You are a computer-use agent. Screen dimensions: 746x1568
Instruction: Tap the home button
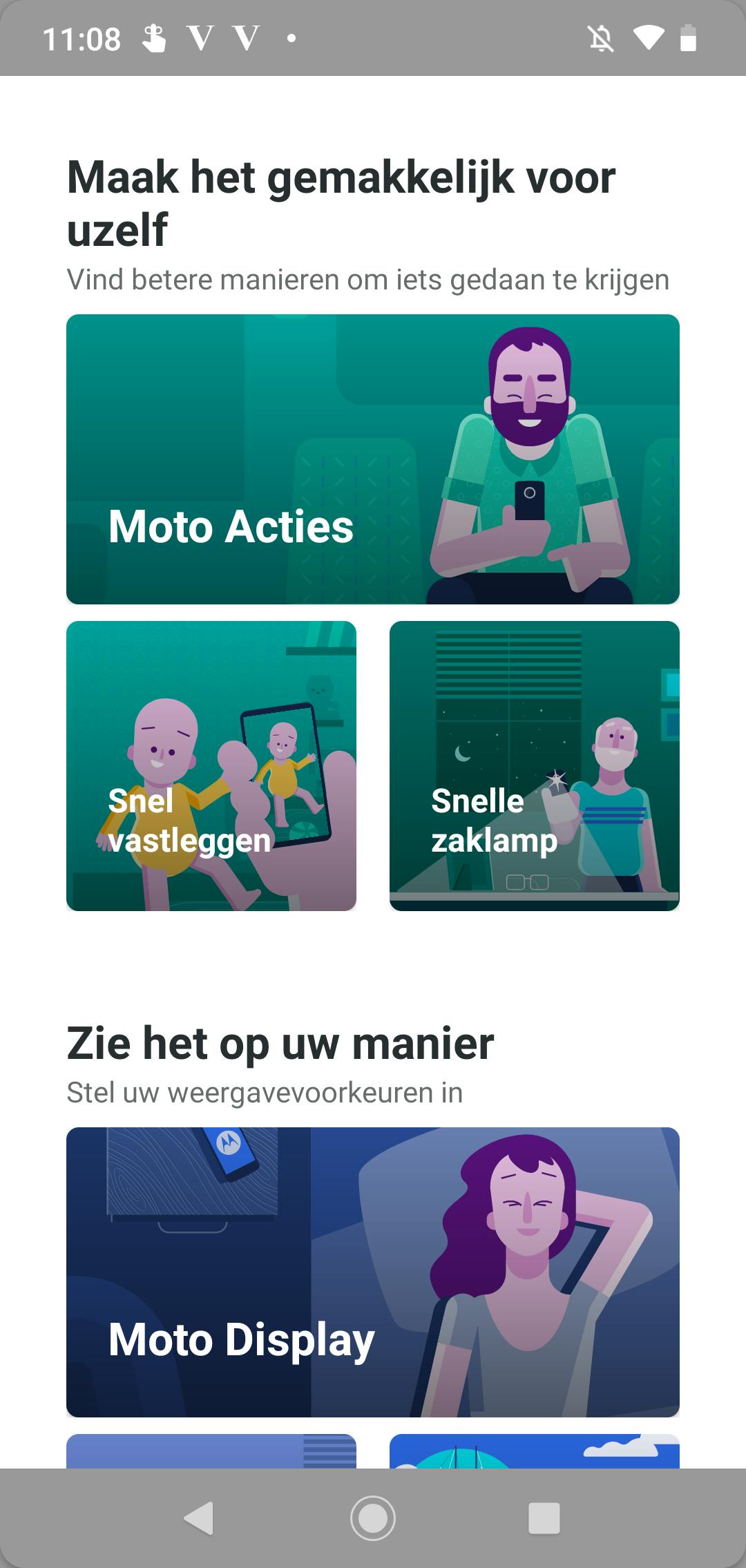[373, 1518]
